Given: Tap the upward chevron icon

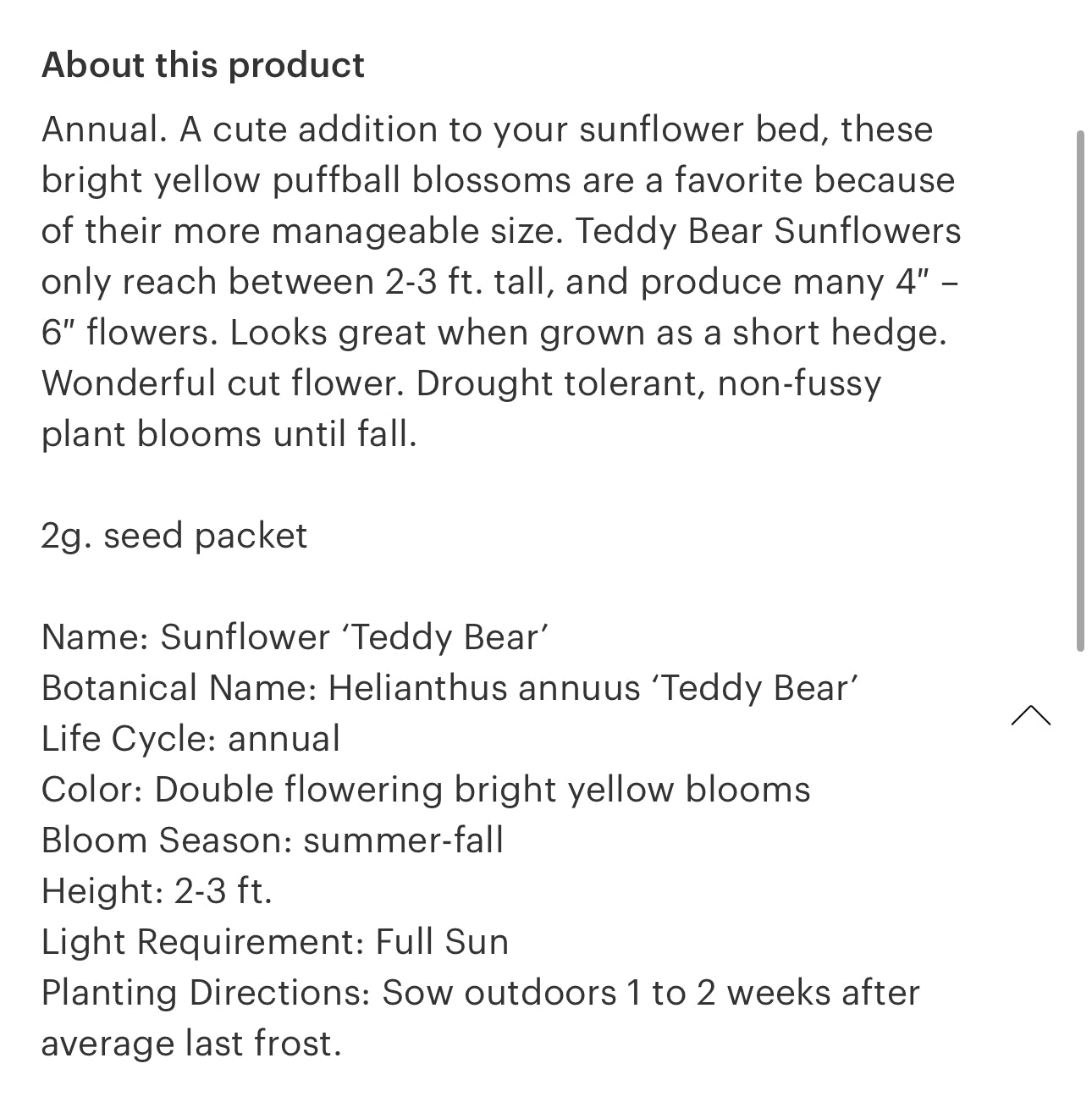Looking at the screenshot, I should click(1030, 716).
